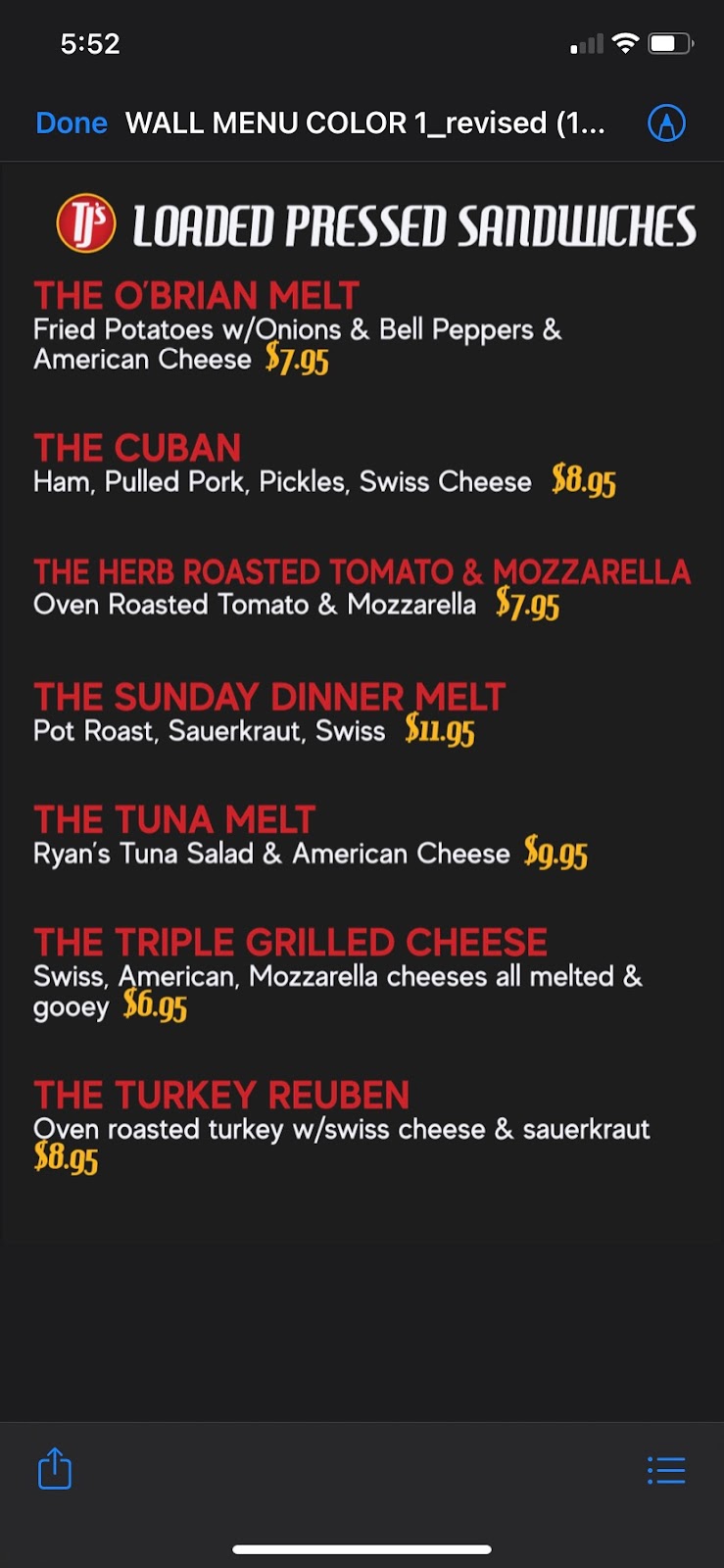Expand the truncated document title
Viewport: 724px width, 1568px height.
tap(364, 122)
